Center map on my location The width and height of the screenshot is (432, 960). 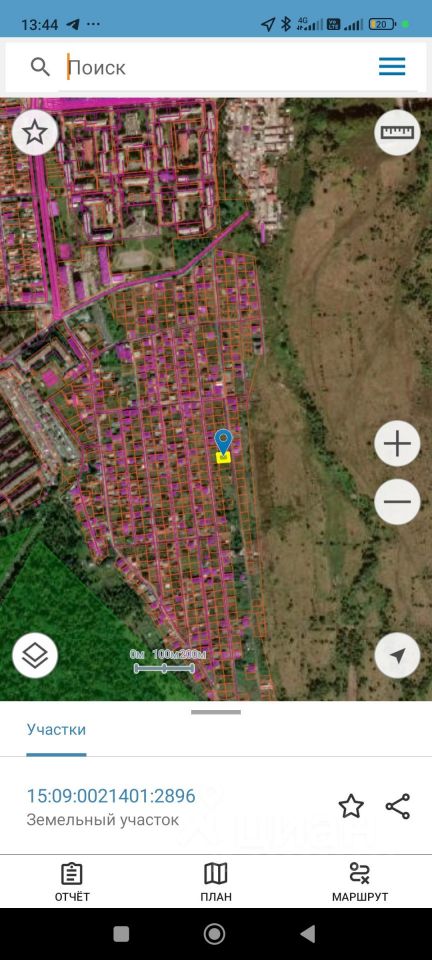click(x=397, y=656)
